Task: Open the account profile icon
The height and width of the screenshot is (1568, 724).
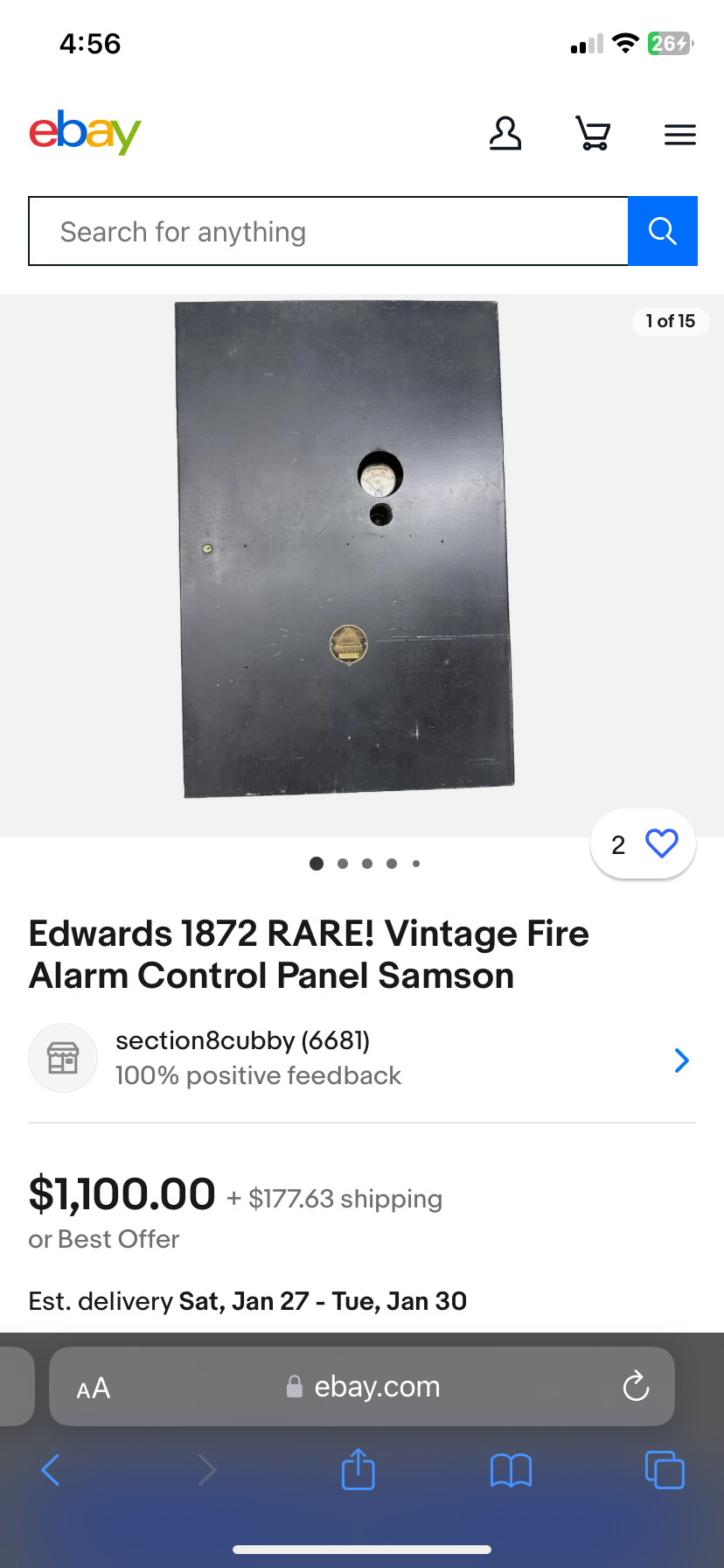Action: [x=505, y=134]
